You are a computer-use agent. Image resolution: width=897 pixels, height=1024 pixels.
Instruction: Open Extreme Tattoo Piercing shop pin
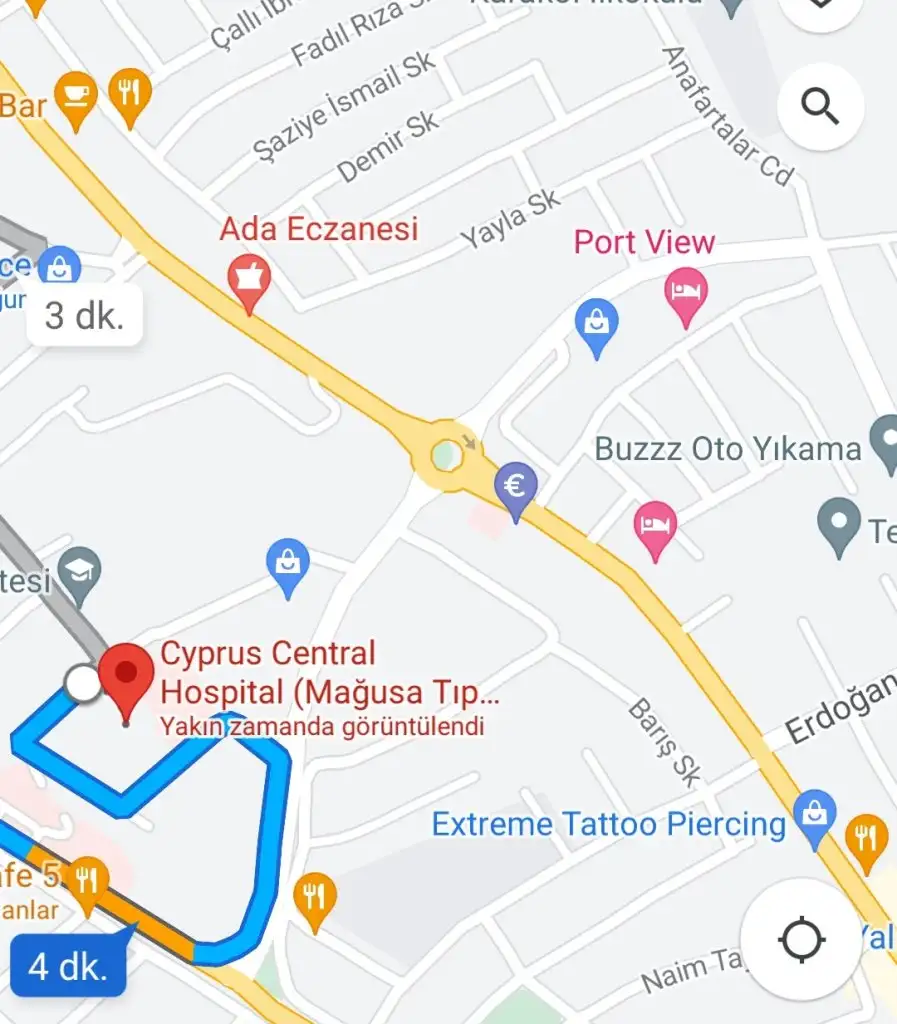pyautogui.click(x=816, y=815)
